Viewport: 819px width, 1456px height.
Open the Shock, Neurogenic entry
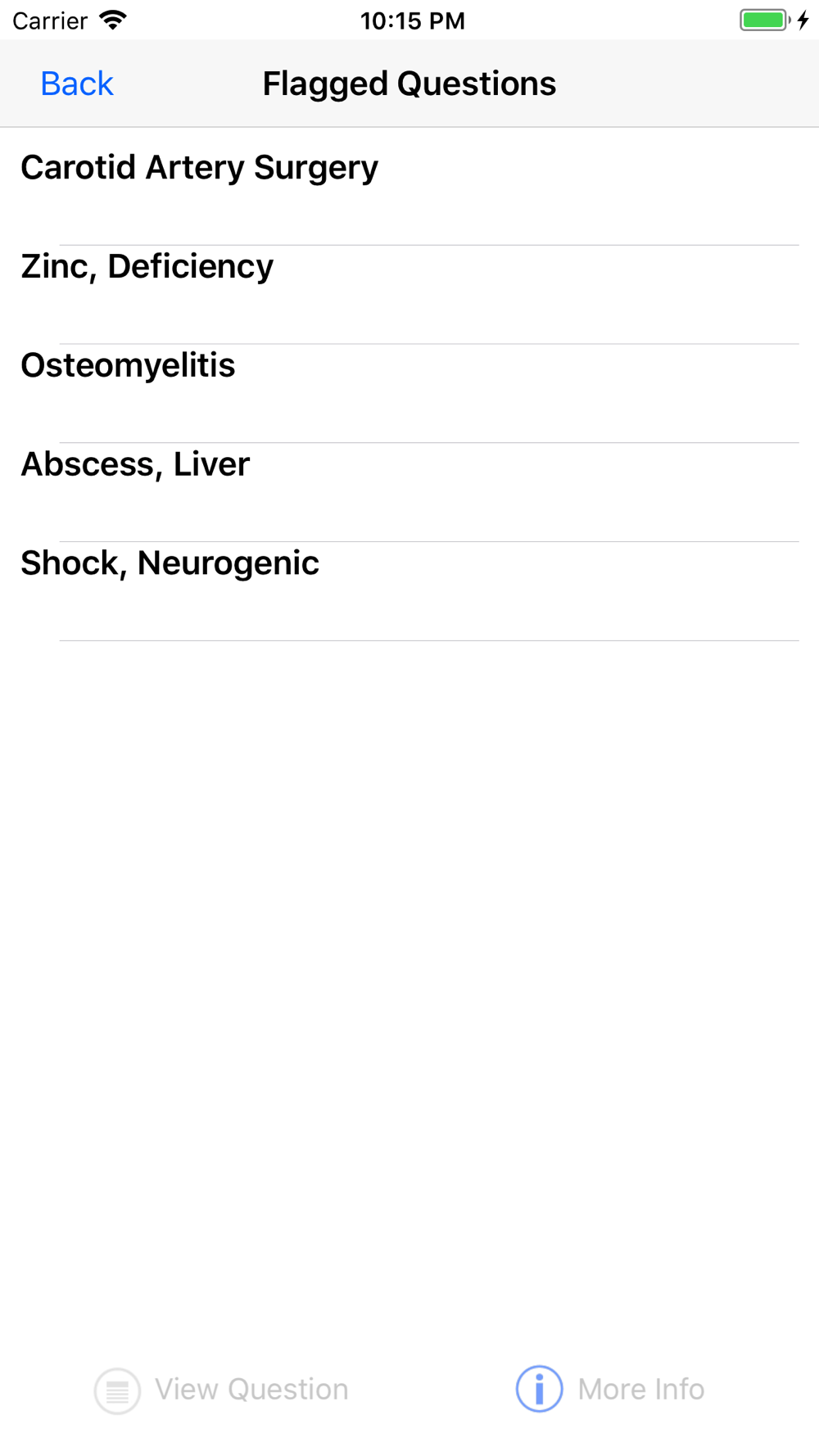(409, 591)
